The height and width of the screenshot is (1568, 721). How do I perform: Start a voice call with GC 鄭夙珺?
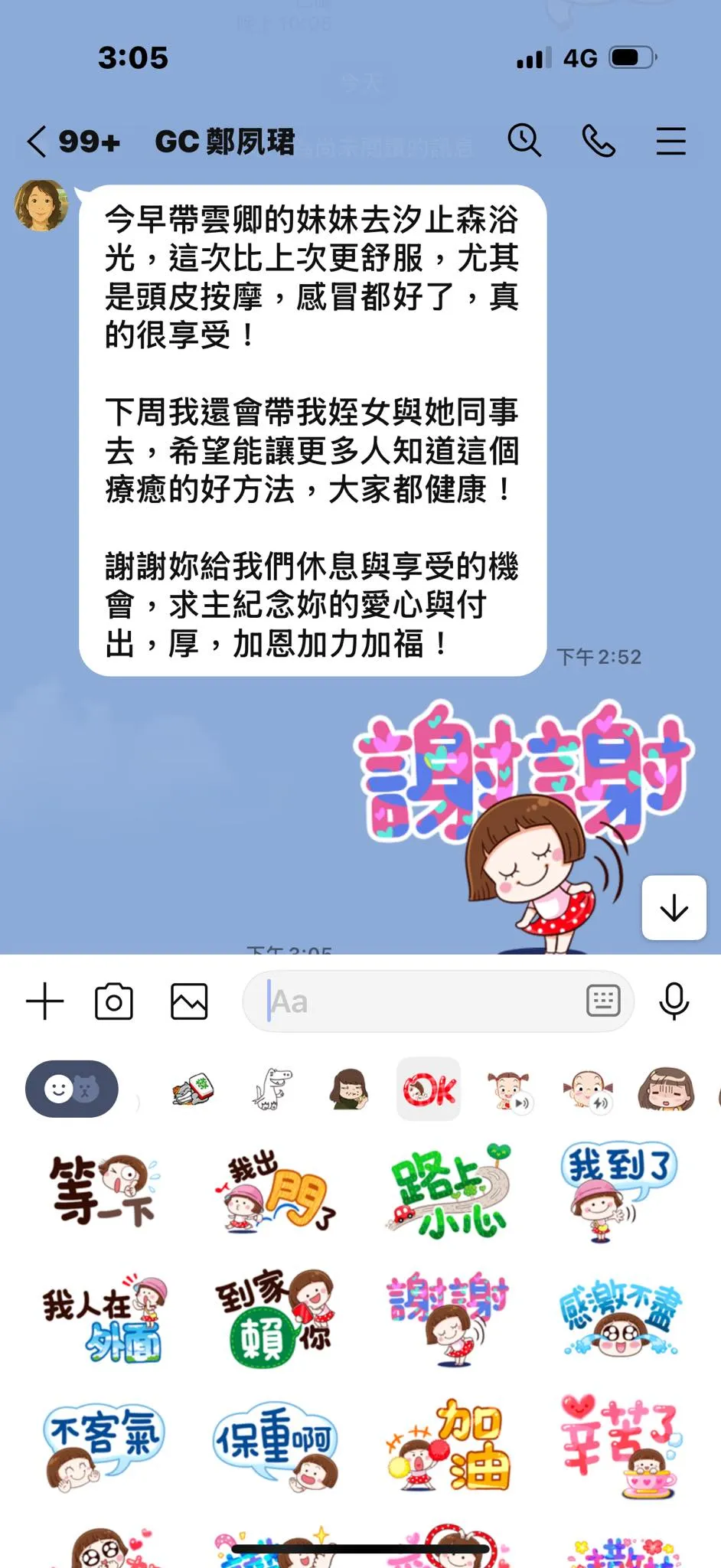tap(598, 141)
